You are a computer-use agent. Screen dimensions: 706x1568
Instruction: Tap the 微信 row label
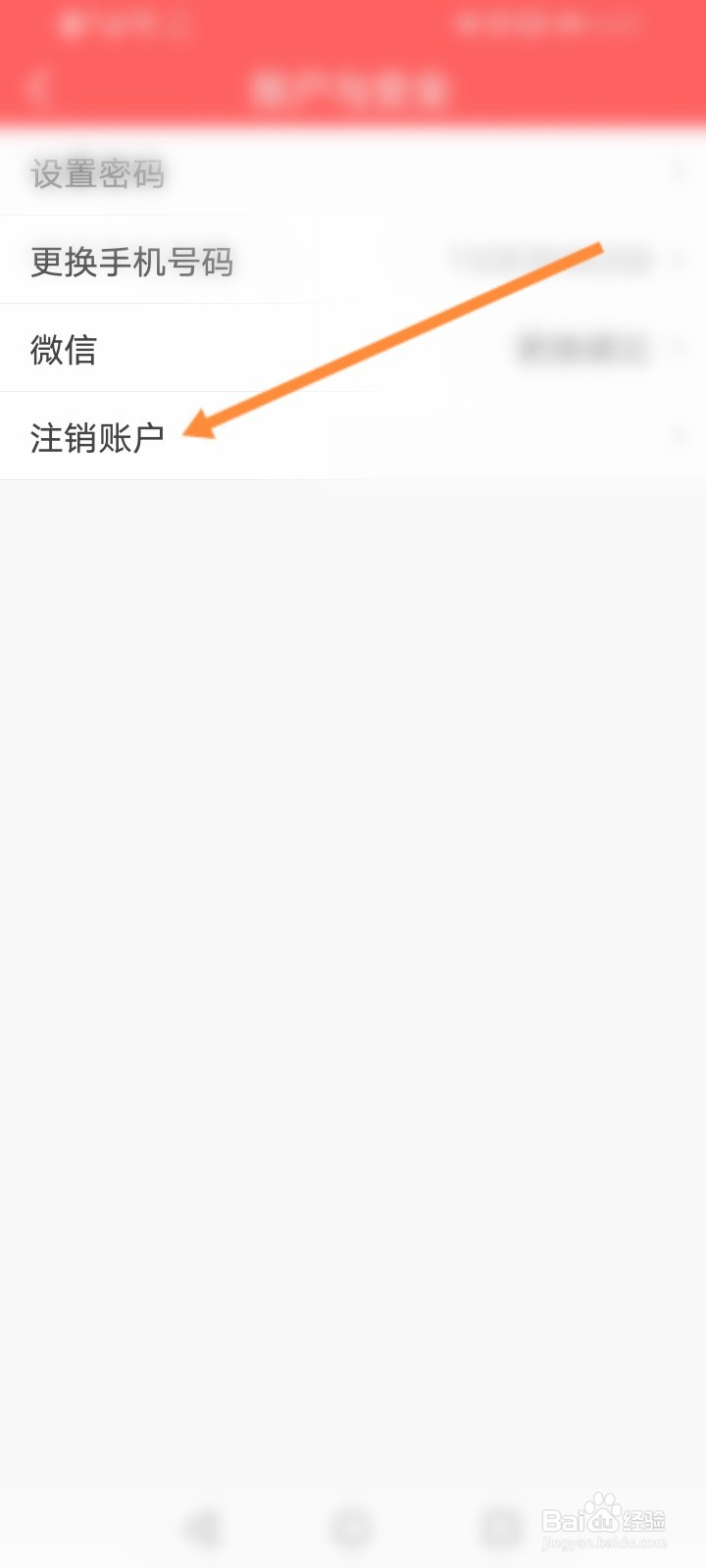point(62,349)
